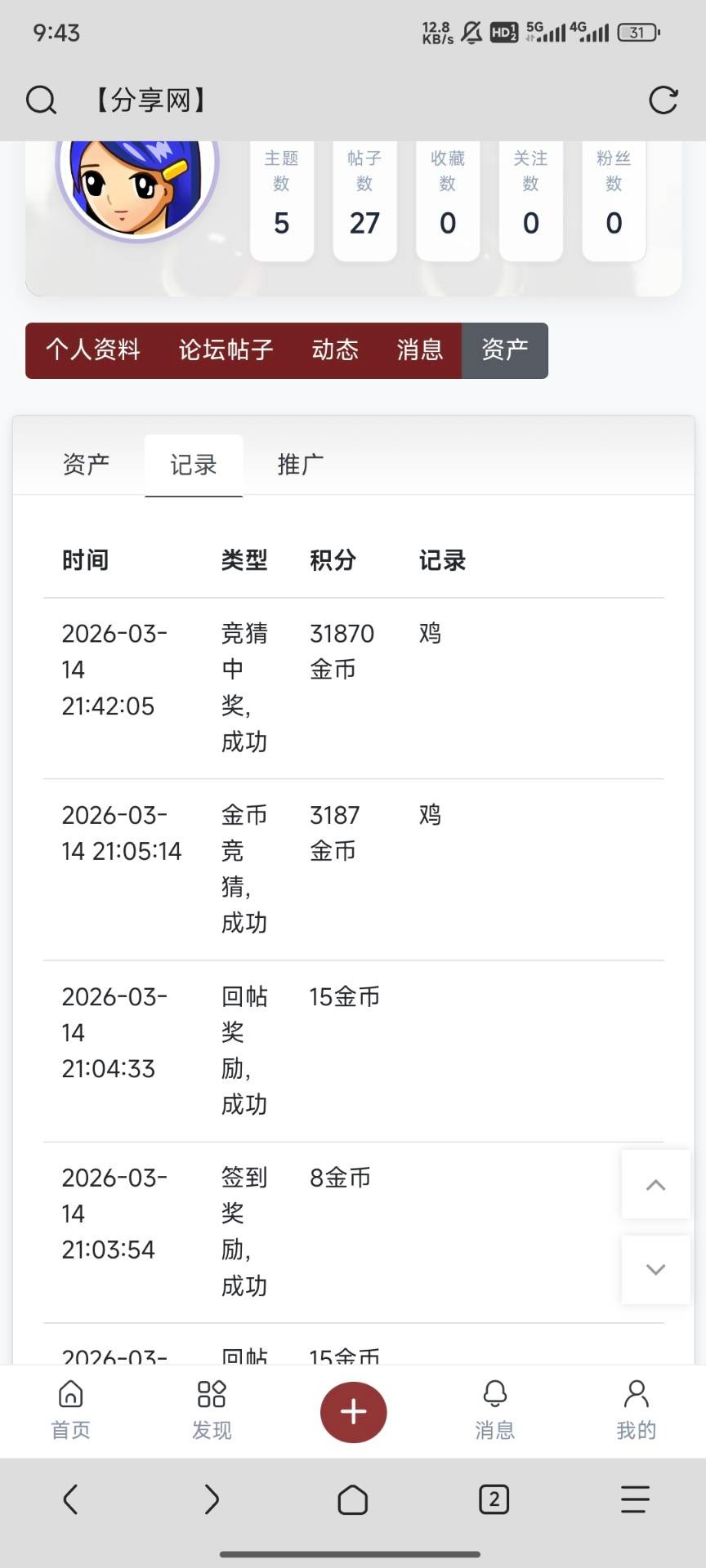
Task: Open 我的 in the bottom navigation
Action: pyautogui.click(x=636, y=1410)
